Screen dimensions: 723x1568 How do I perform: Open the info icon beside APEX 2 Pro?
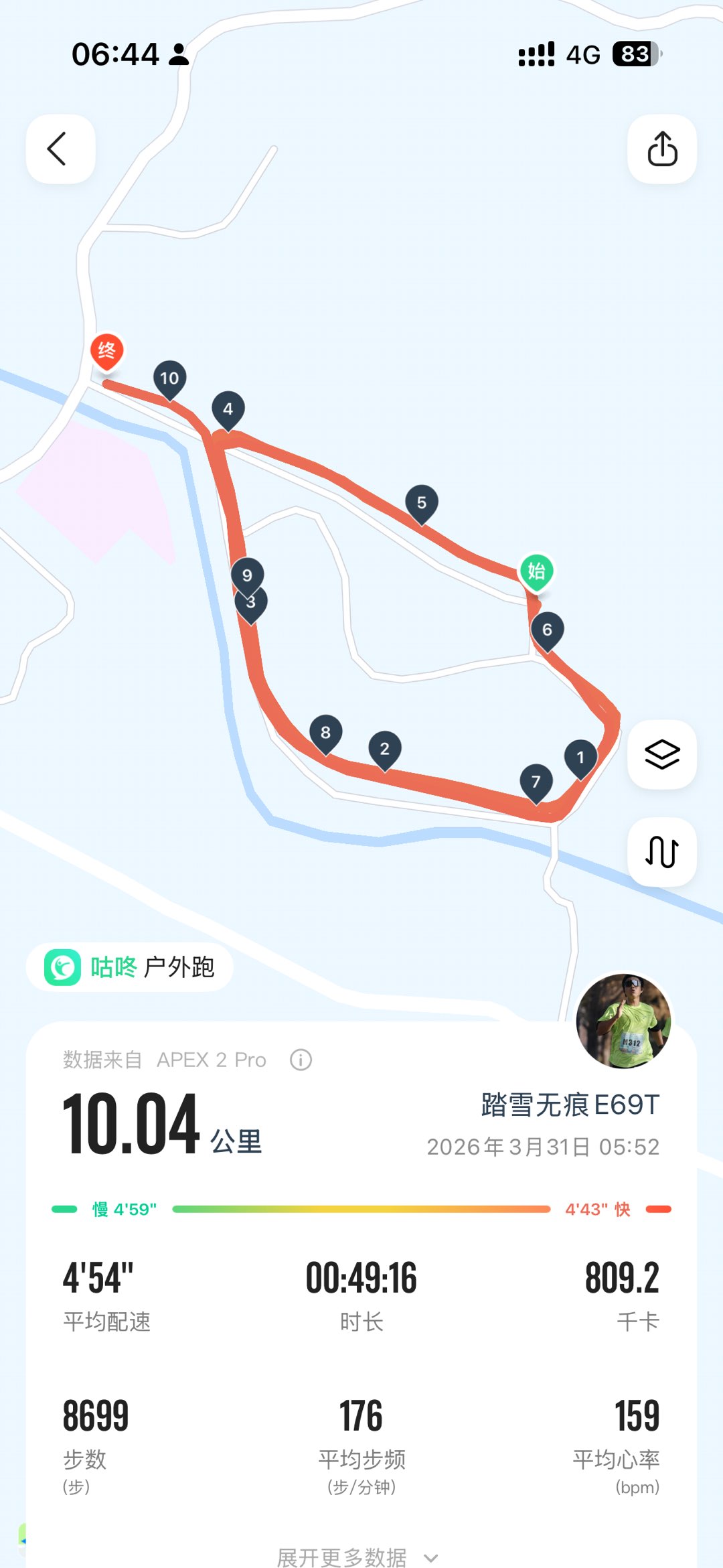click(301, 1060)
